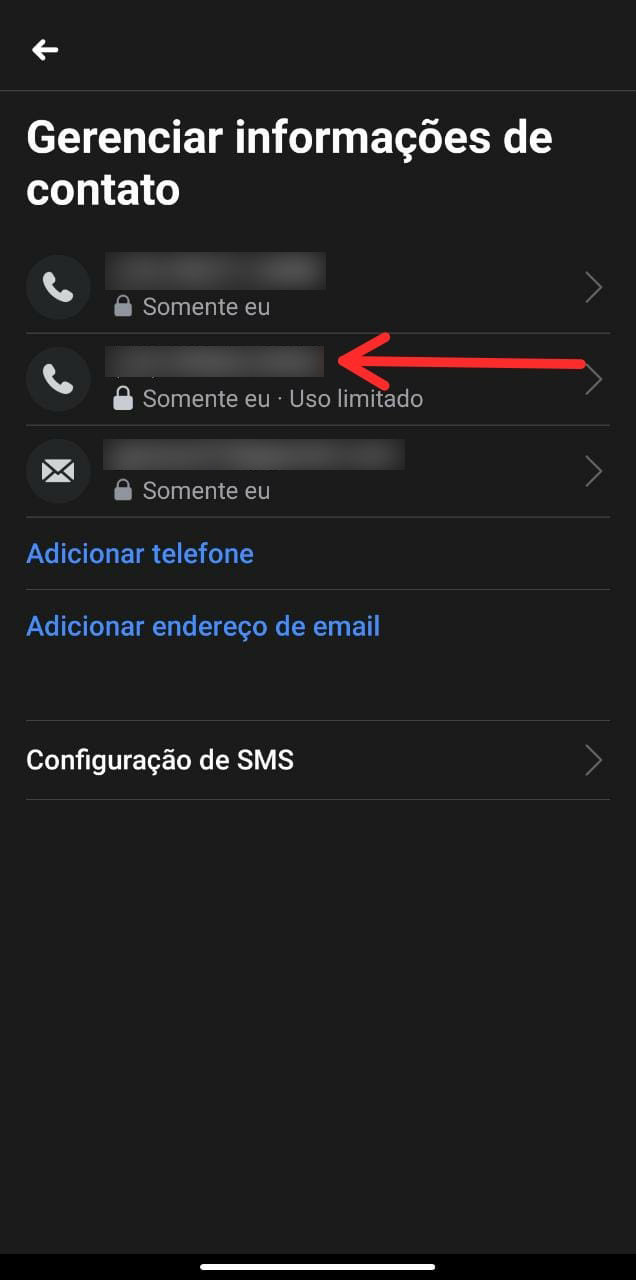636x1280 pixels.
Task: Tap Adicionar endereço de email link
Action: (203, 627)
